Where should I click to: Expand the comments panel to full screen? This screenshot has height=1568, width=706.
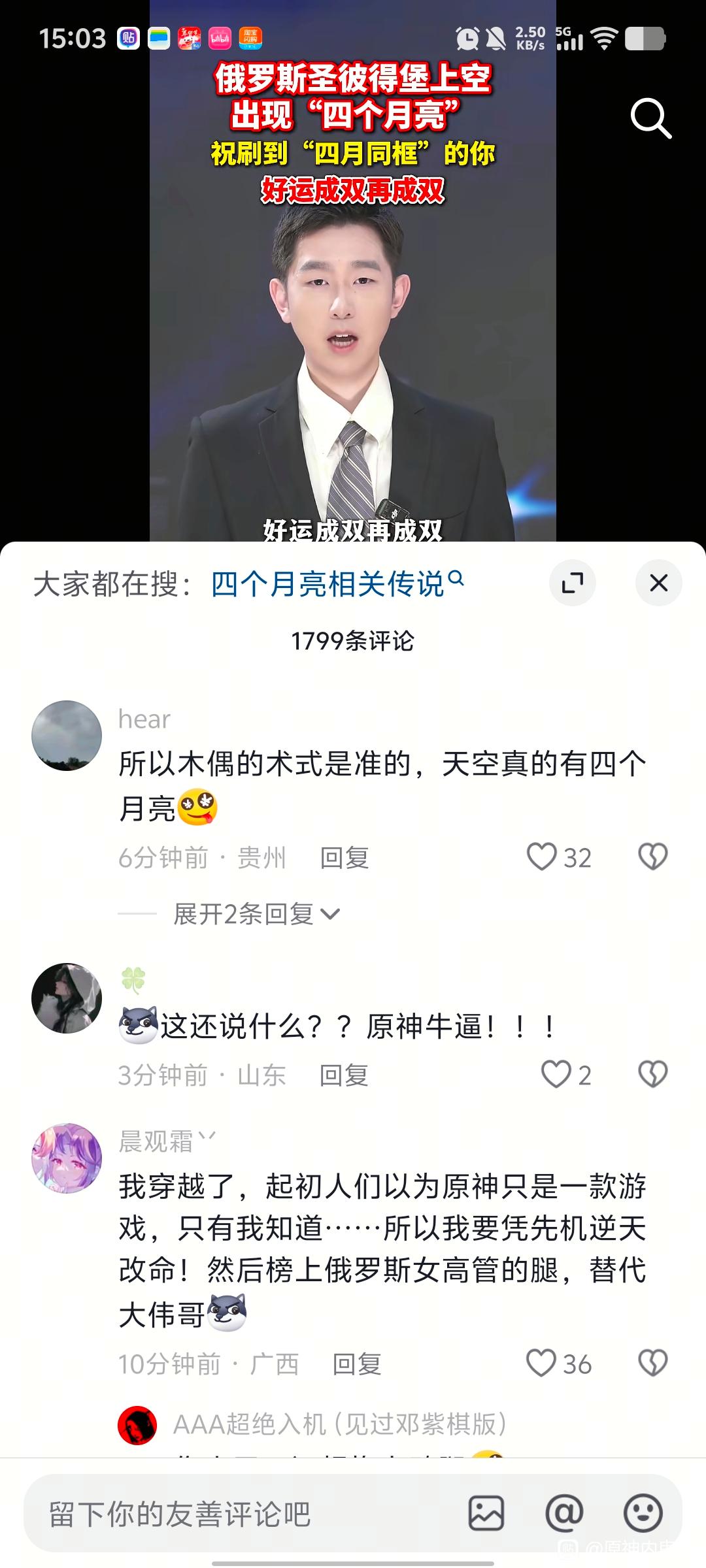point(573,583)
